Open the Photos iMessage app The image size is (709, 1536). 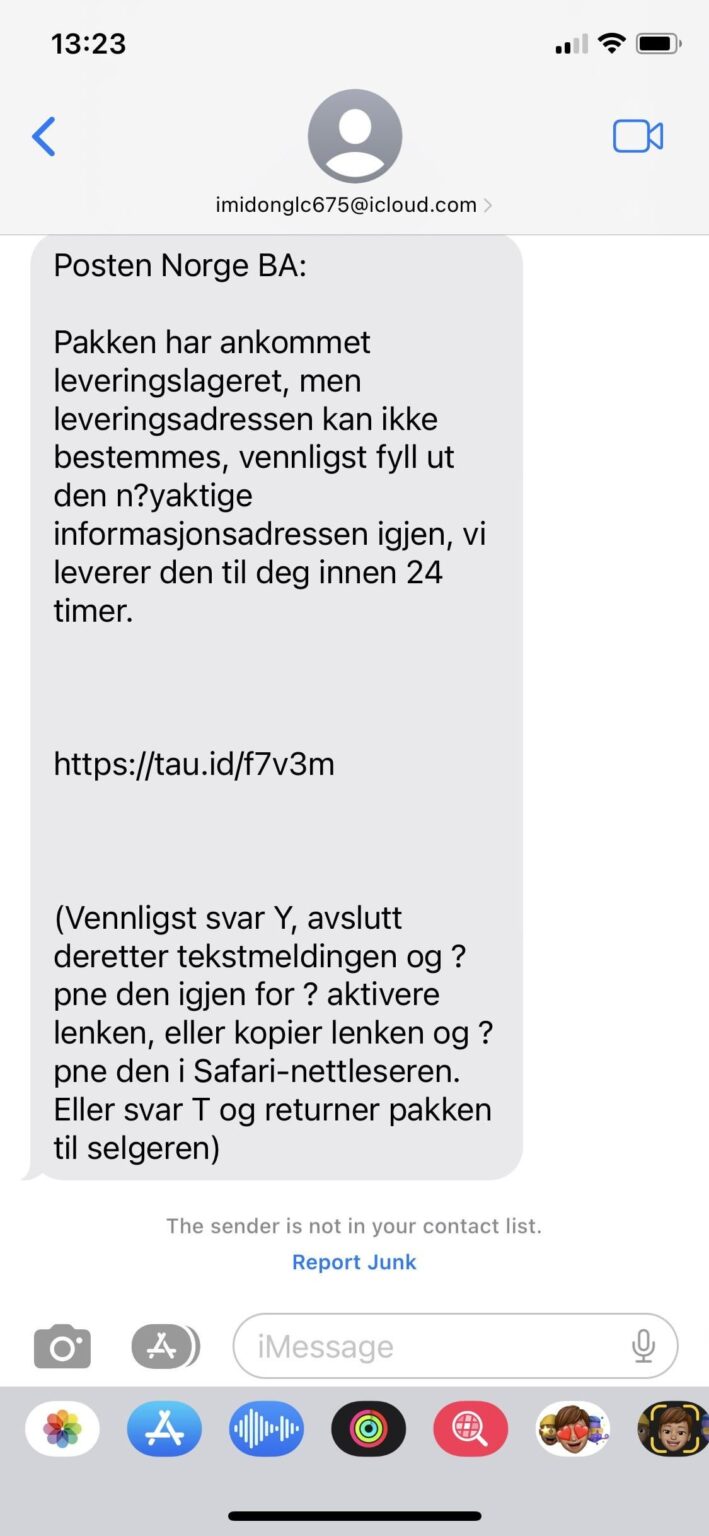(x=62, y=1428)
